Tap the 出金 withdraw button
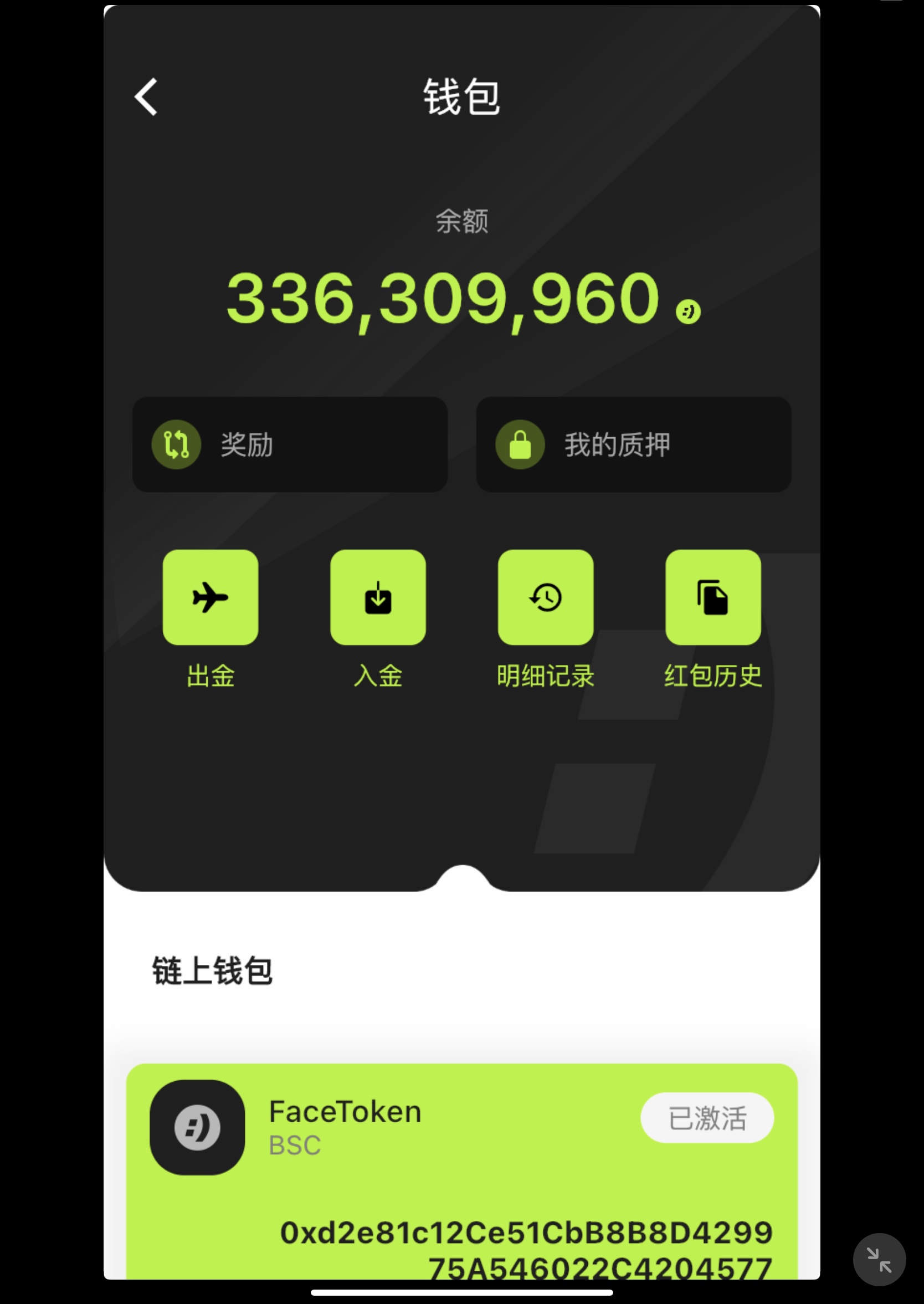The image size is (924, 1304). [x=211, y=597]
